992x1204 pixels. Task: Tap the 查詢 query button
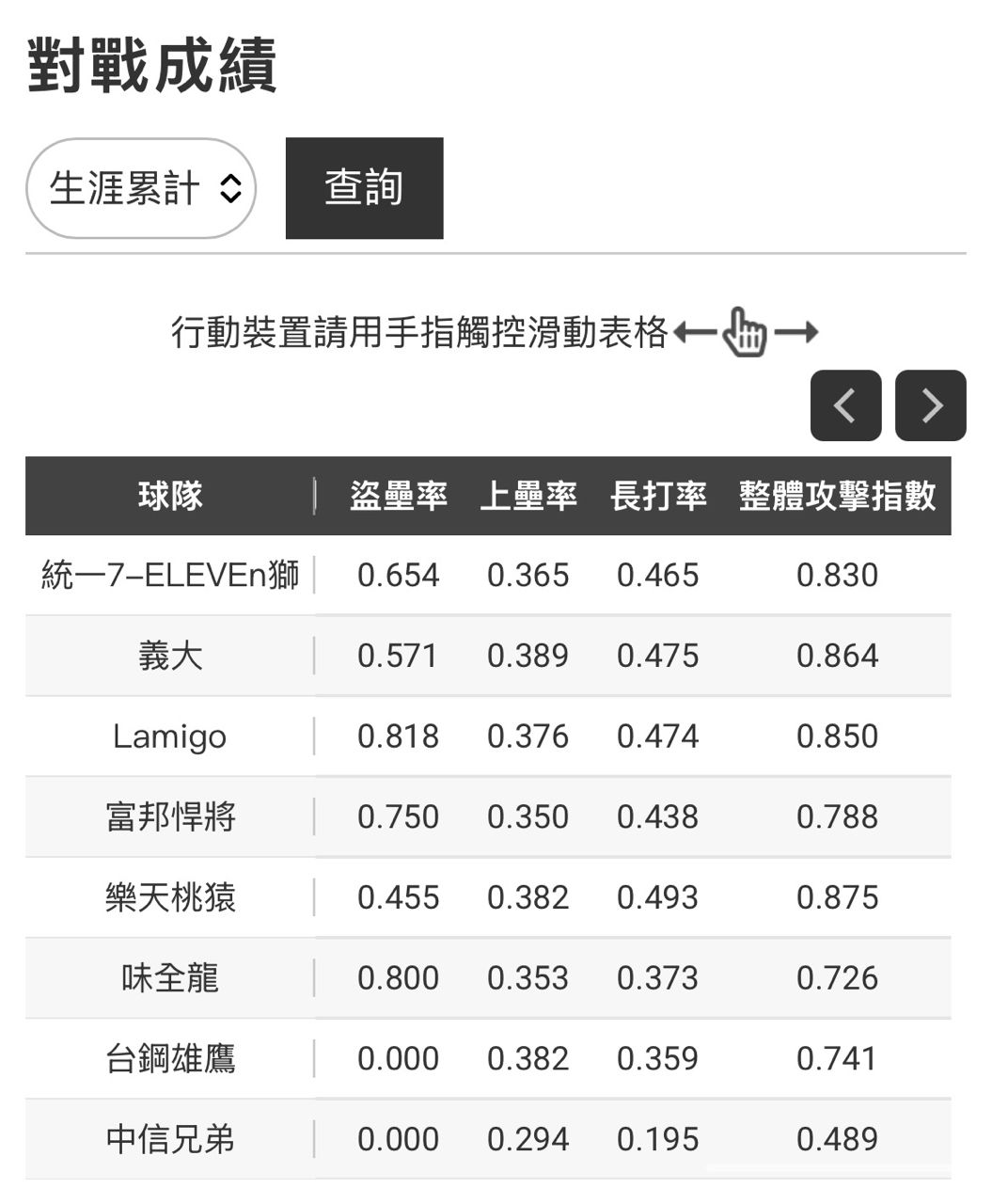364,188
